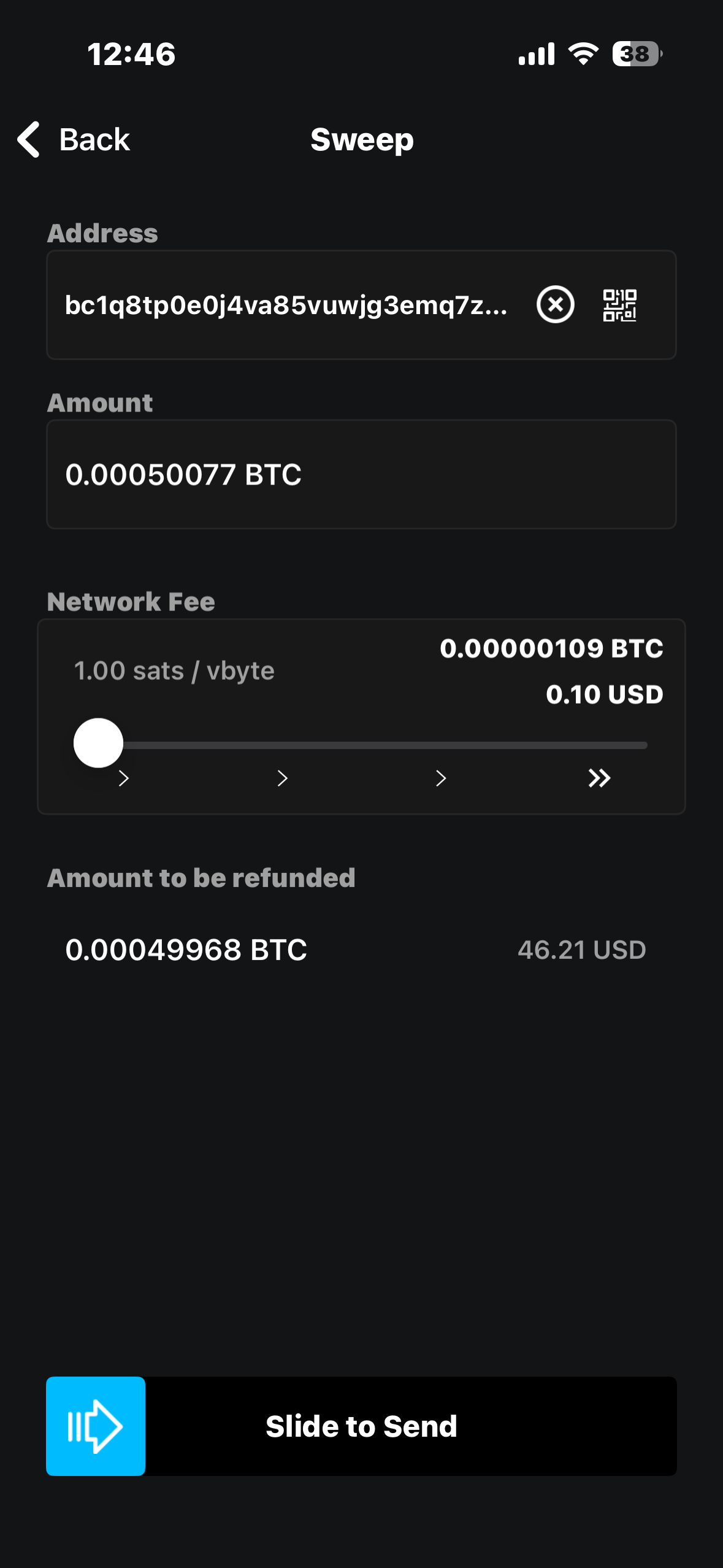Select the first single-chevron fee preset
This screenshot has height=1568, width=723.
click(x=123, y=778)
